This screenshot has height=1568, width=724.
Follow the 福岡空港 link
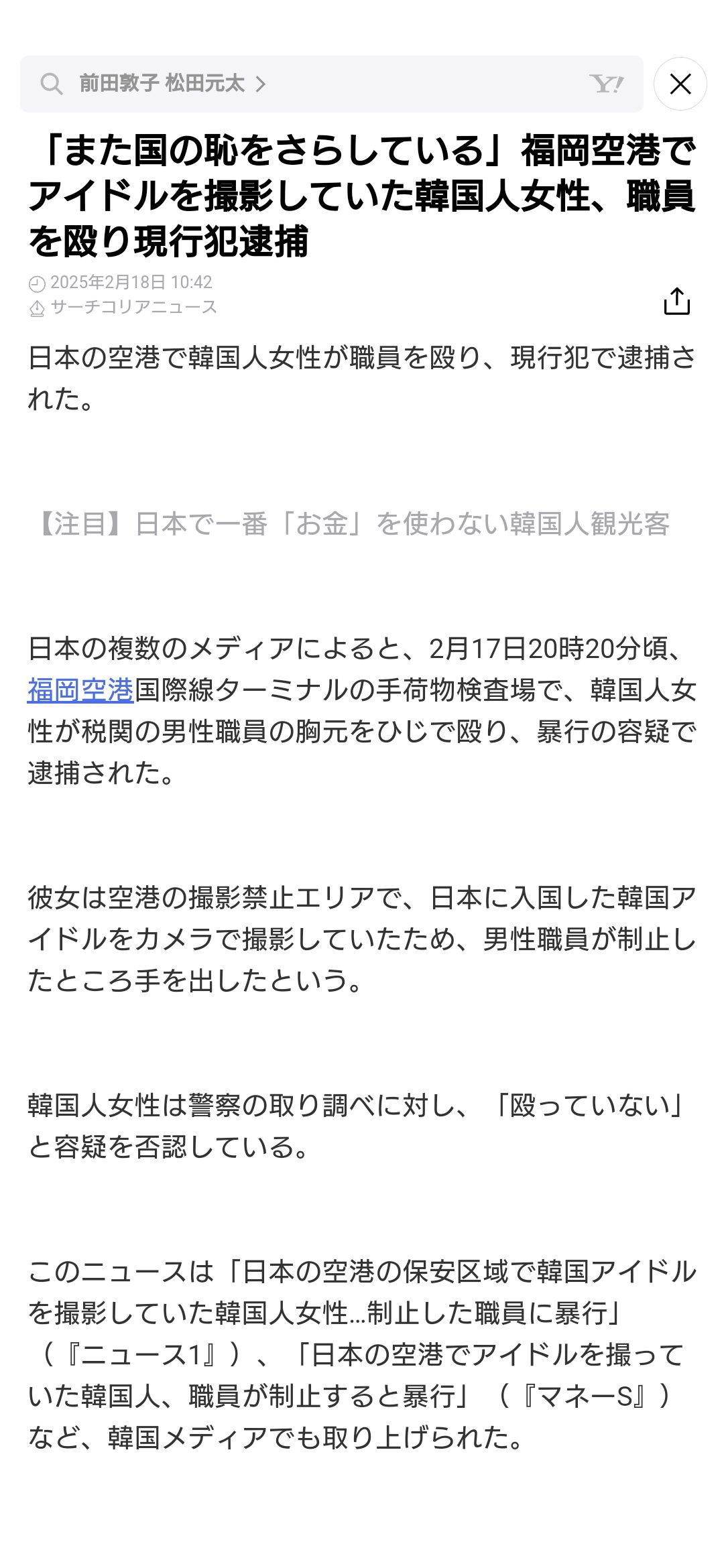click(x=80, y=690)
